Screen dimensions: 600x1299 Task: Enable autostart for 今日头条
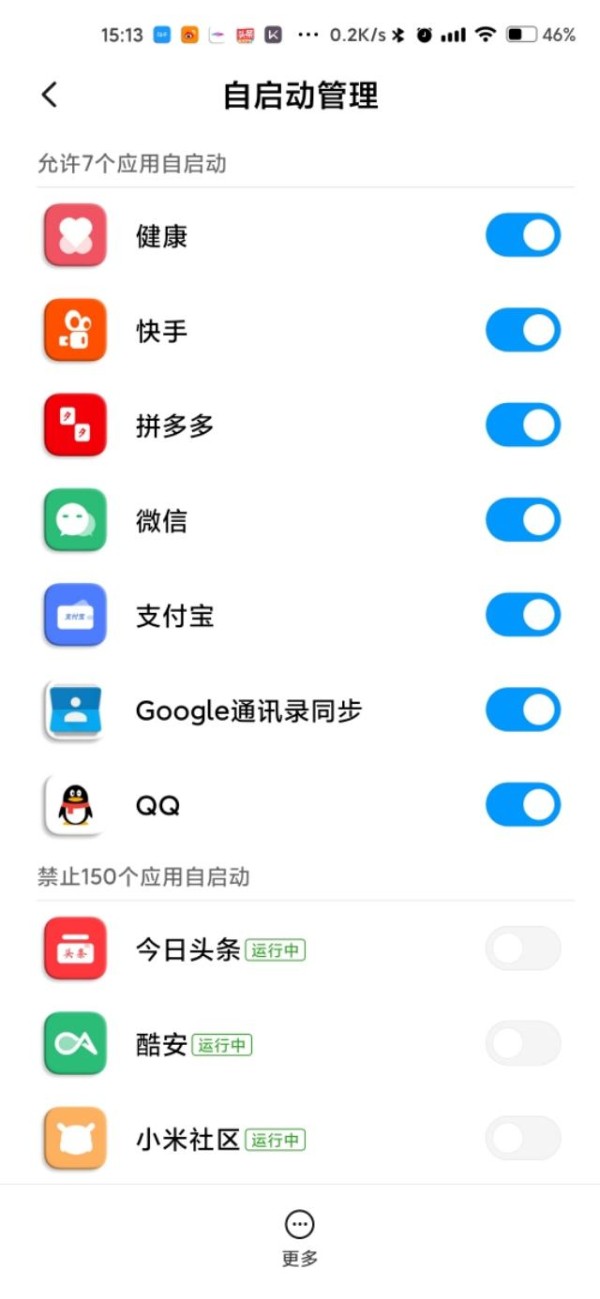click(523, 949)
